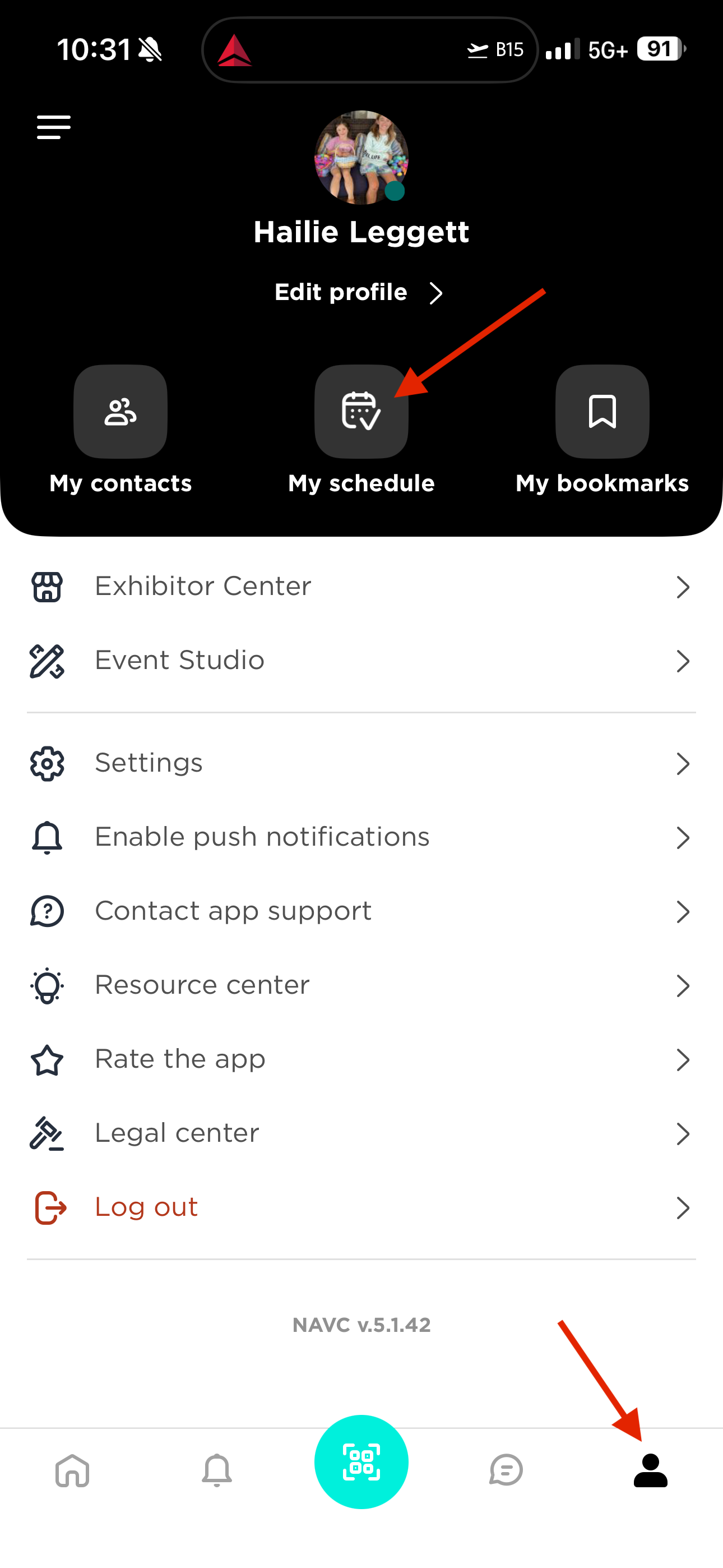Tap the profile photo avatar
The image size is (723, 1568).
coord(361,158)
